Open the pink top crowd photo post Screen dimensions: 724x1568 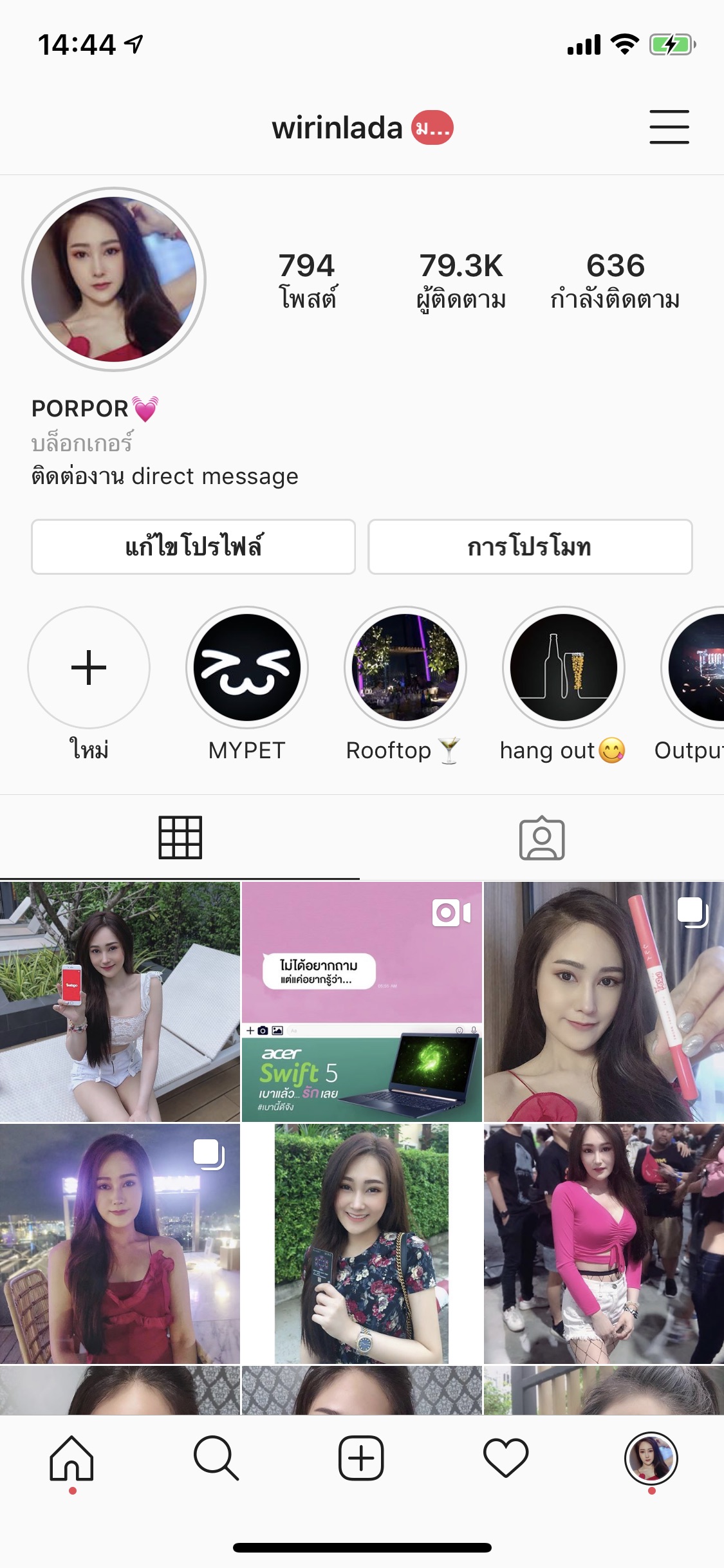click(604, 1244)
